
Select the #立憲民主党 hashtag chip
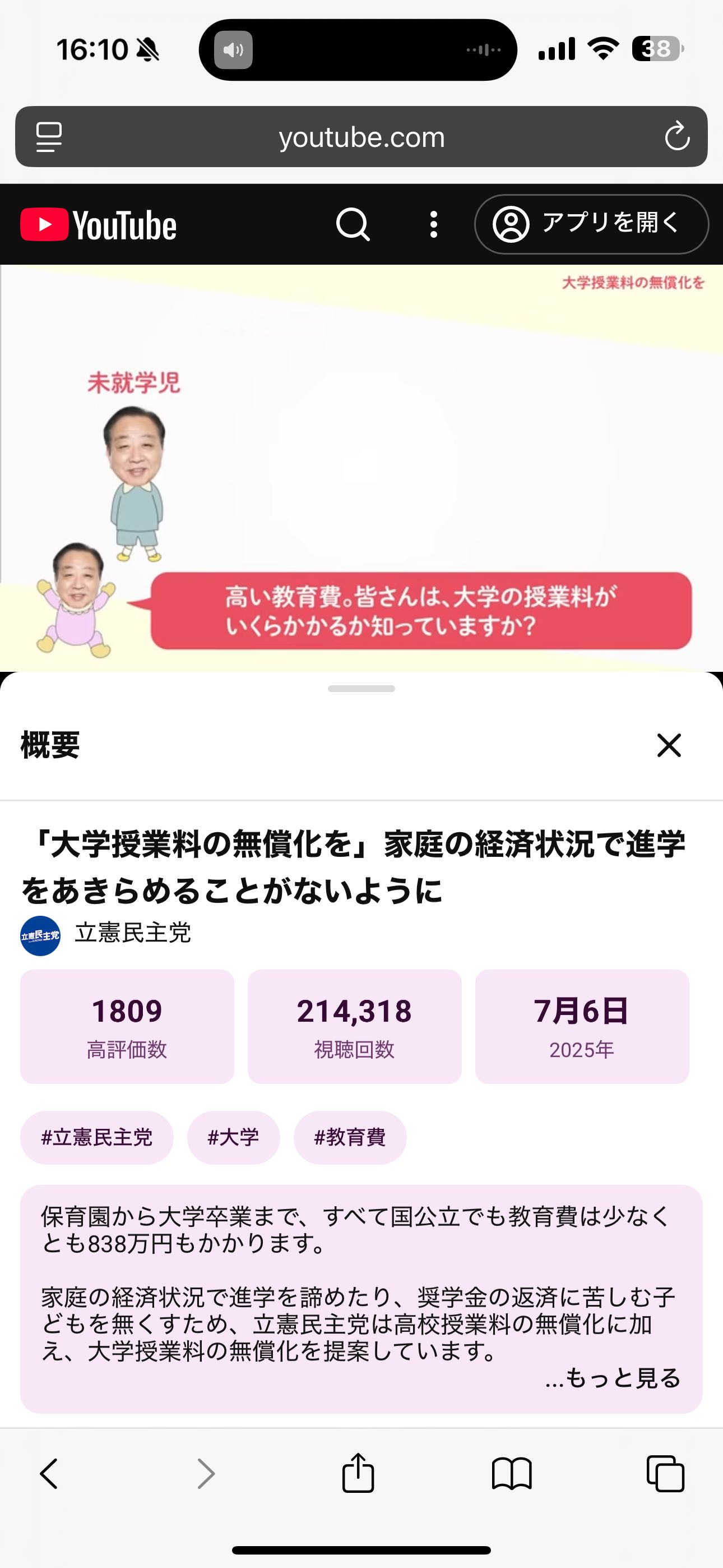point(97,1137)
